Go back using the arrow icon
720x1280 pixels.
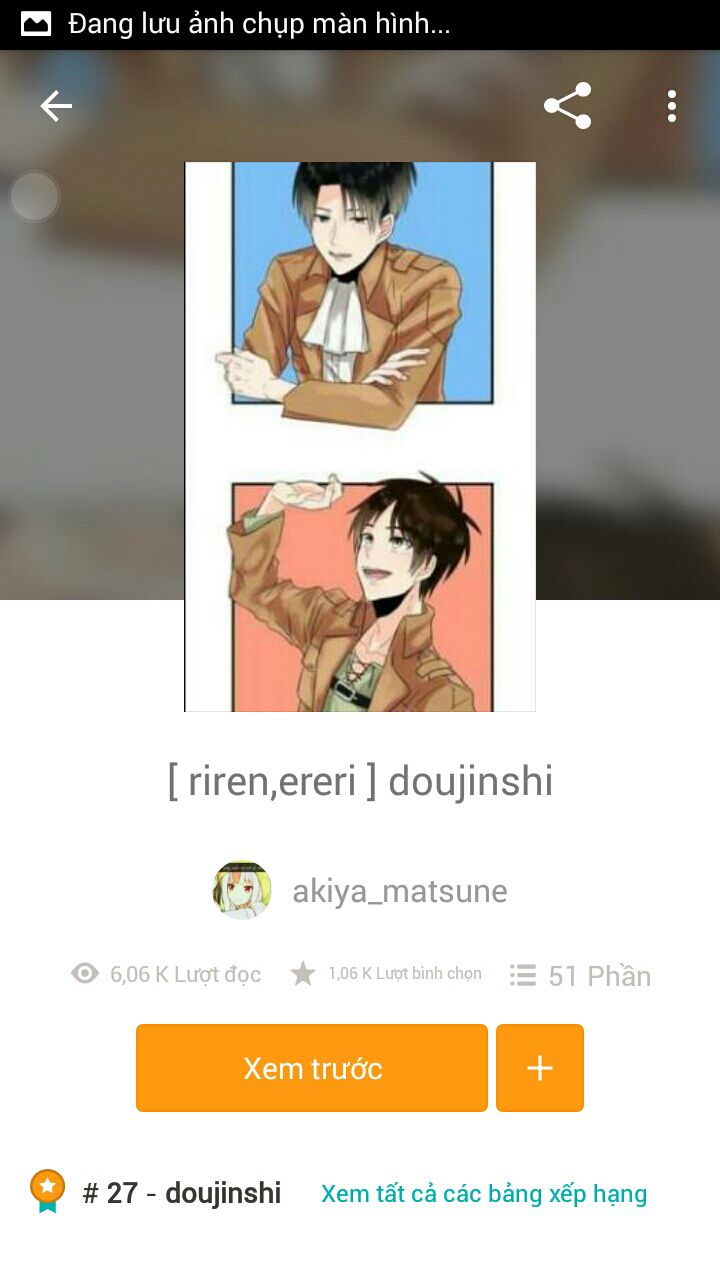[56, 106]
